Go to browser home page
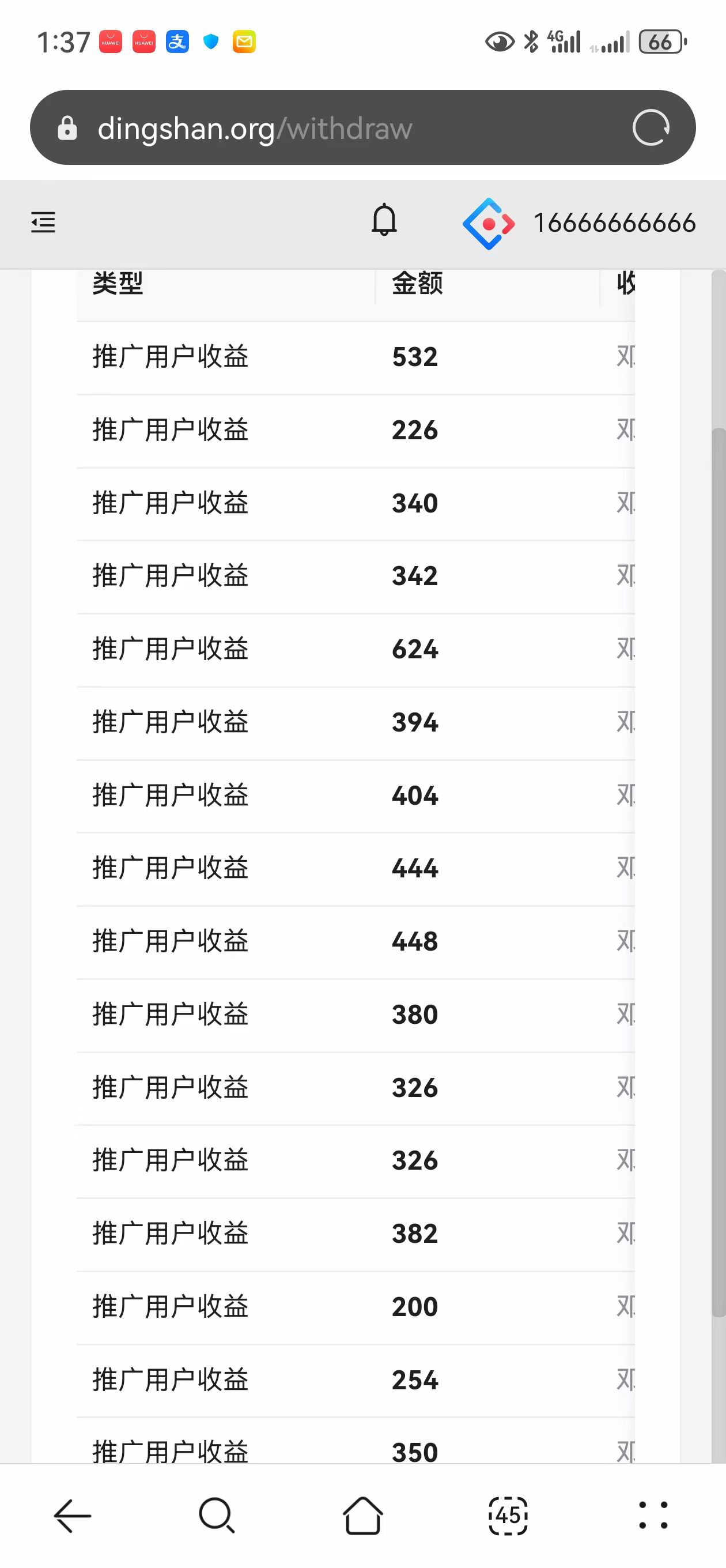 [x=362, y=1515]
